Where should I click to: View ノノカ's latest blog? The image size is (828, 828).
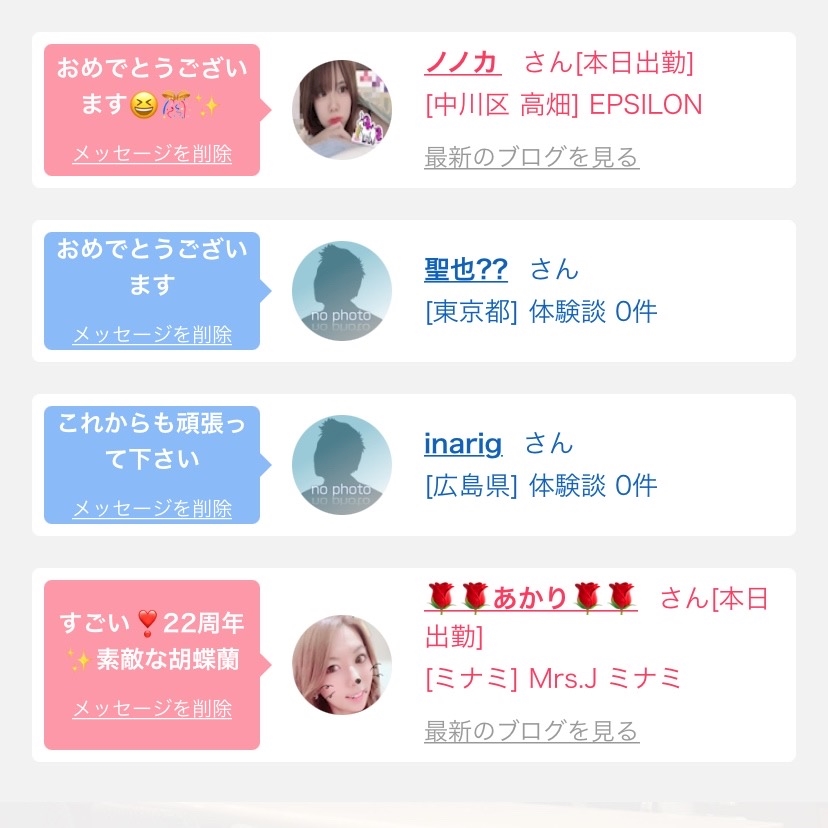532,157
